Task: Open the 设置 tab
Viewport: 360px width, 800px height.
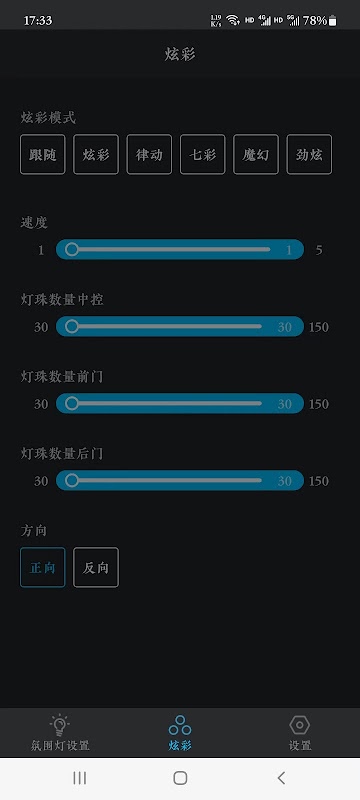Action: coord(300,733)
